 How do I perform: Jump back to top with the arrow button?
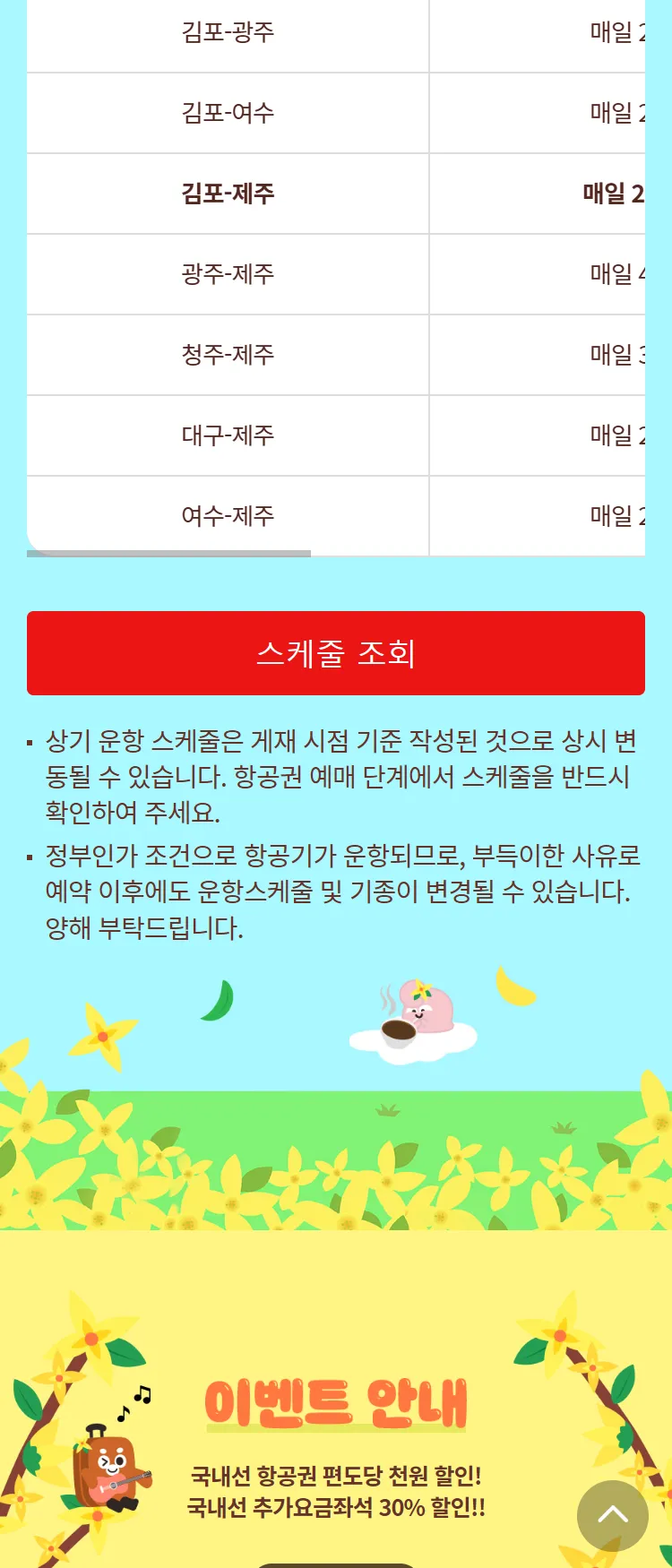click(x=612, y=1515)
